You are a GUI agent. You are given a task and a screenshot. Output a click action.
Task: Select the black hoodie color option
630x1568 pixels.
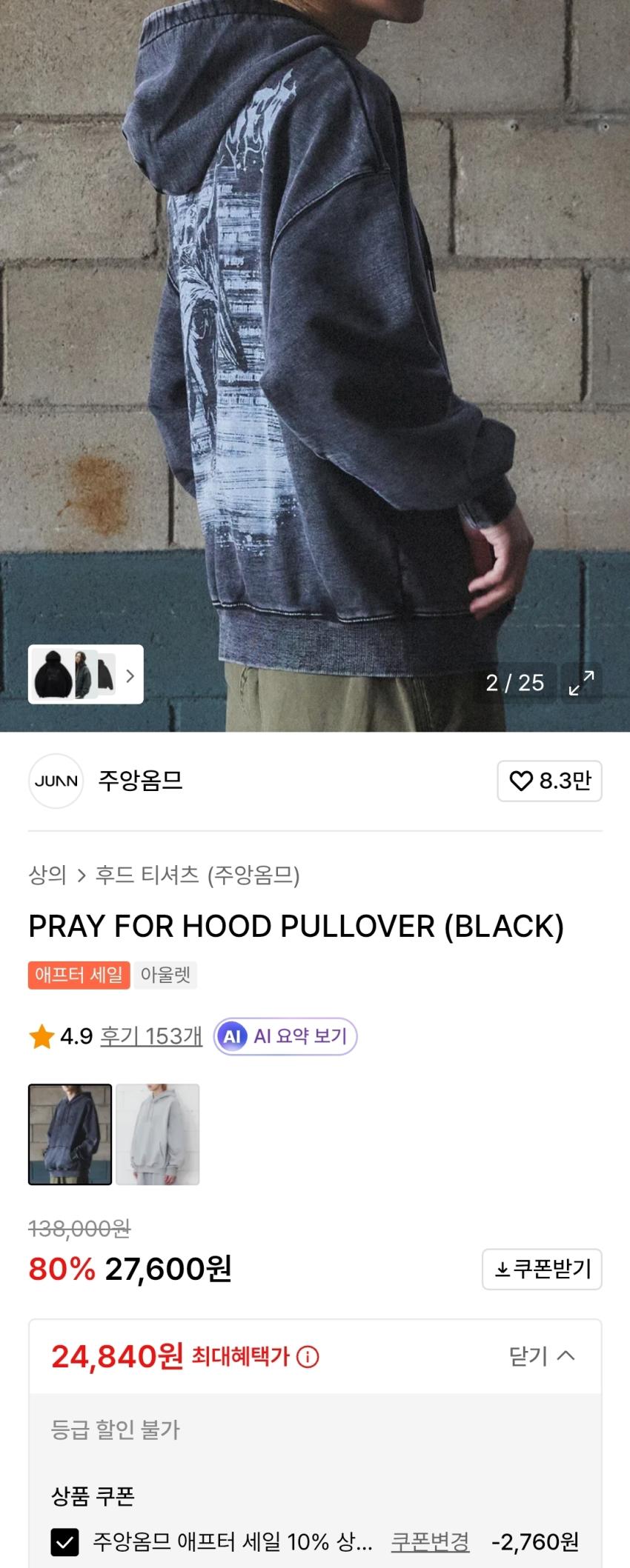(x=70, y=1134)
